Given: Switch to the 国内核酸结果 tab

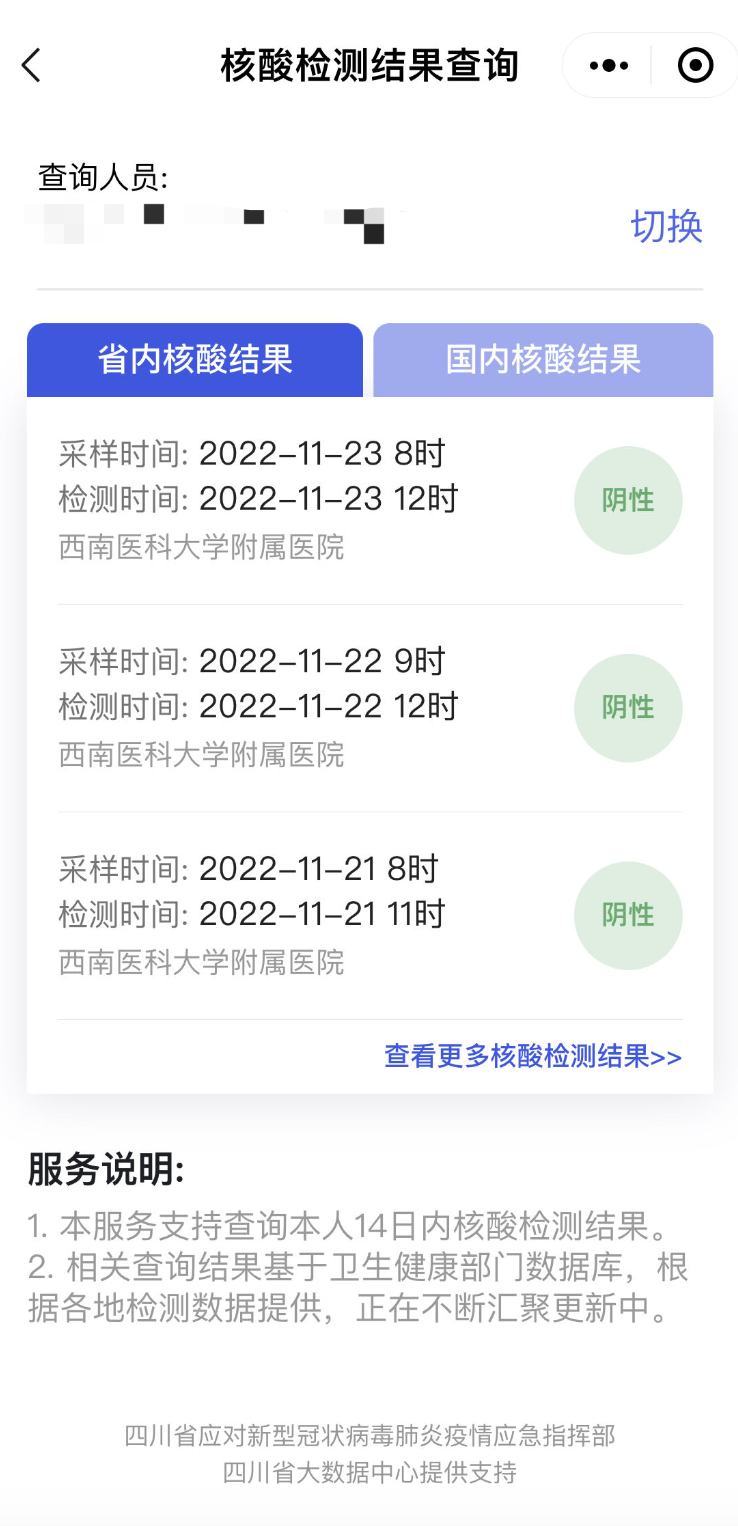Looking at the screenshot, I should [x=543, y=360].
